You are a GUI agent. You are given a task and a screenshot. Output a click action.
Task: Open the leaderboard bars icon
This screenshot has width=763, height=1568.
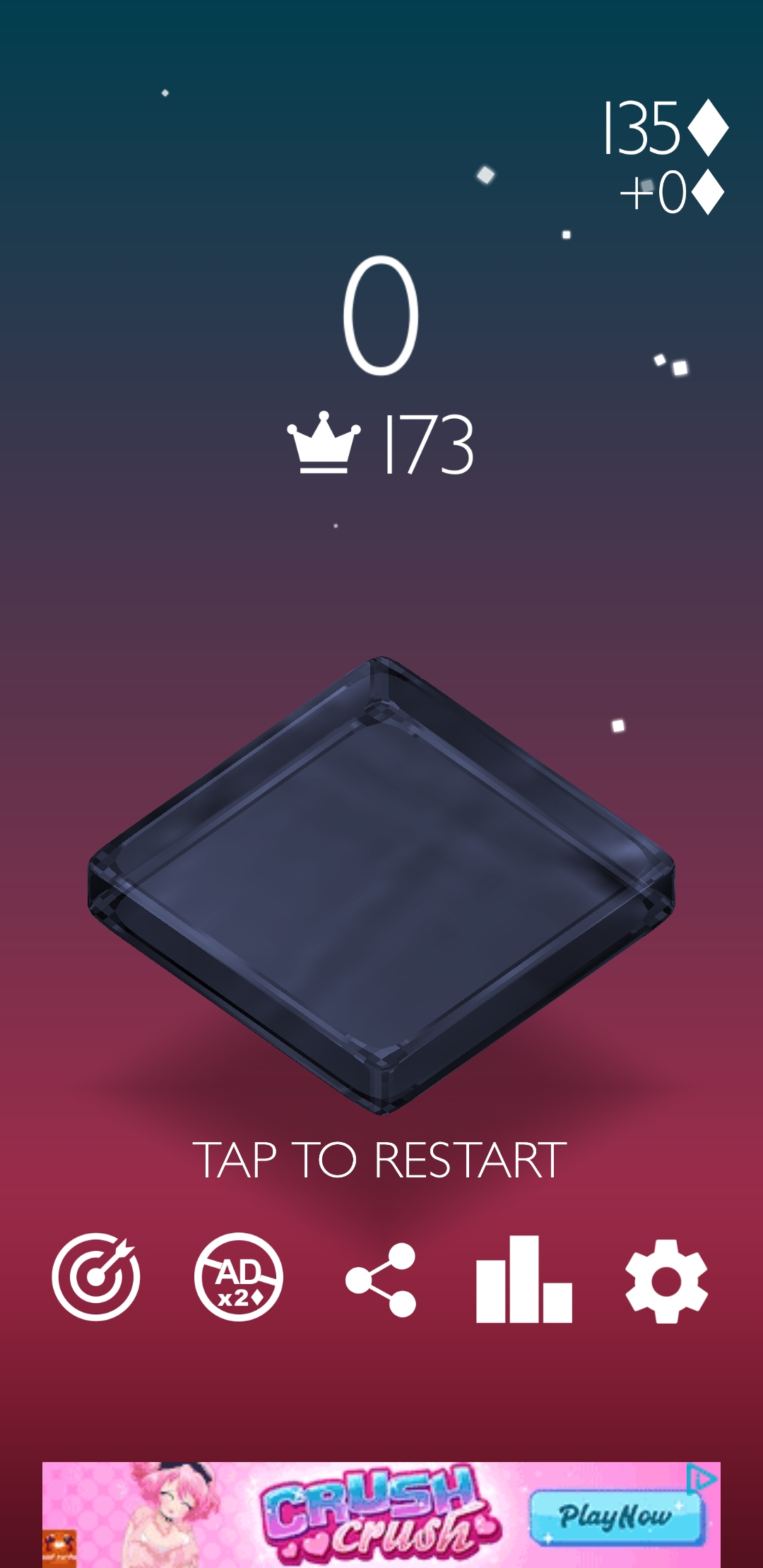point(524,1280)
